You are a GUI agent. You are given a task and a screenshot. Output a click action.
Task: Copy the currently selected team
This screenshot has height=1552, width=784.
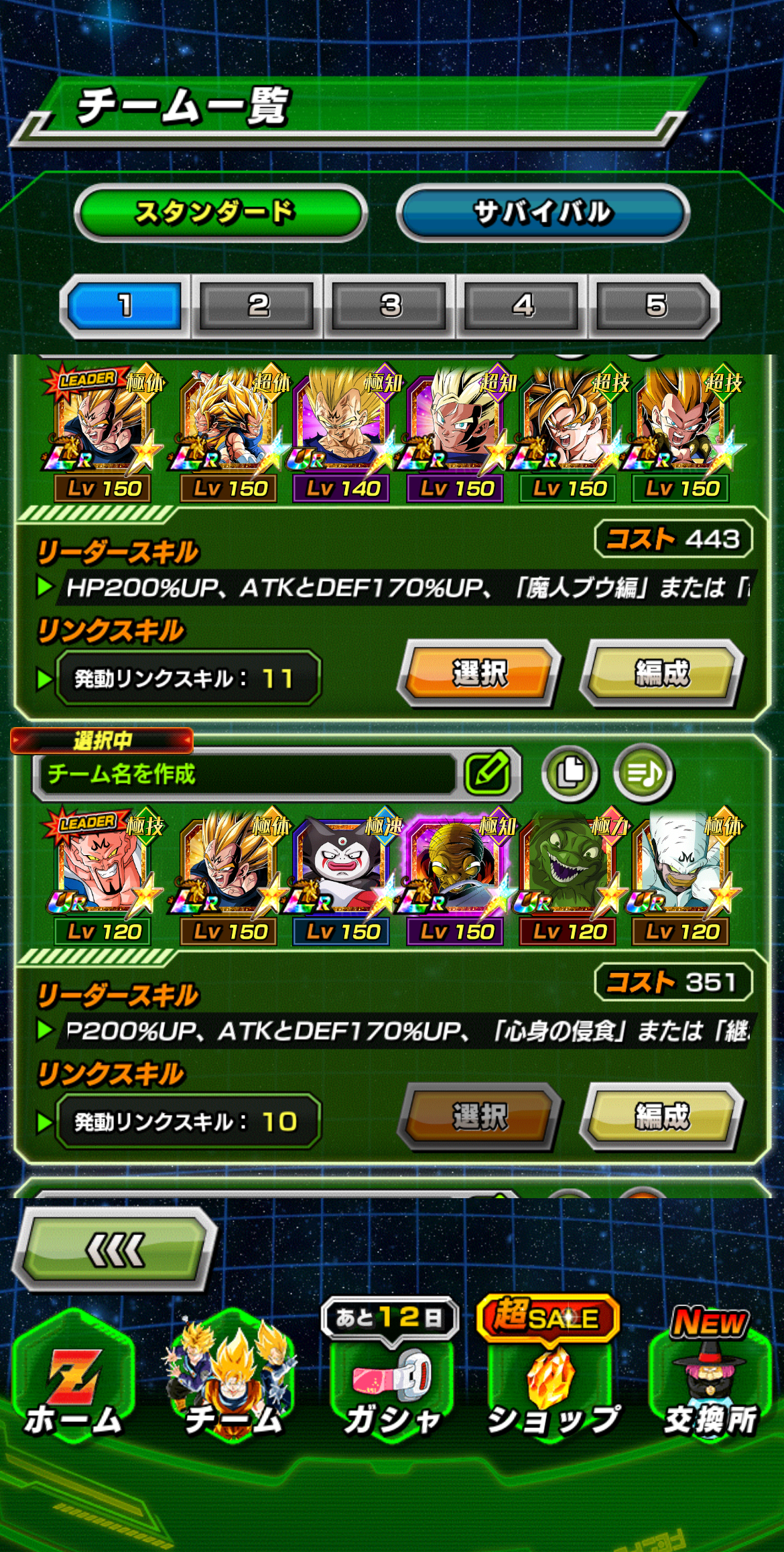click(x=570, y=773)
